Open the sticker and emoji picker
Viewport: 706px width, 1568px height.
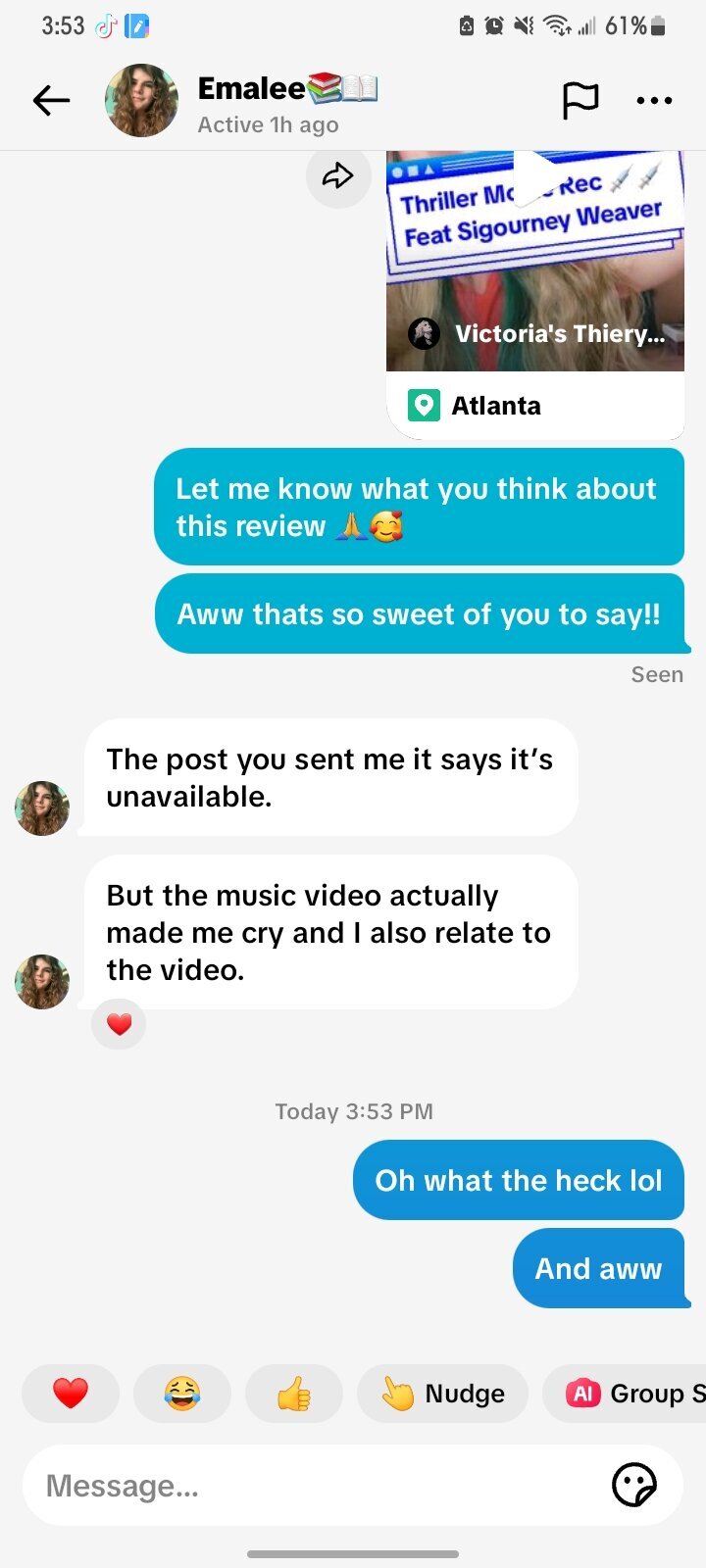[633, 1486]
